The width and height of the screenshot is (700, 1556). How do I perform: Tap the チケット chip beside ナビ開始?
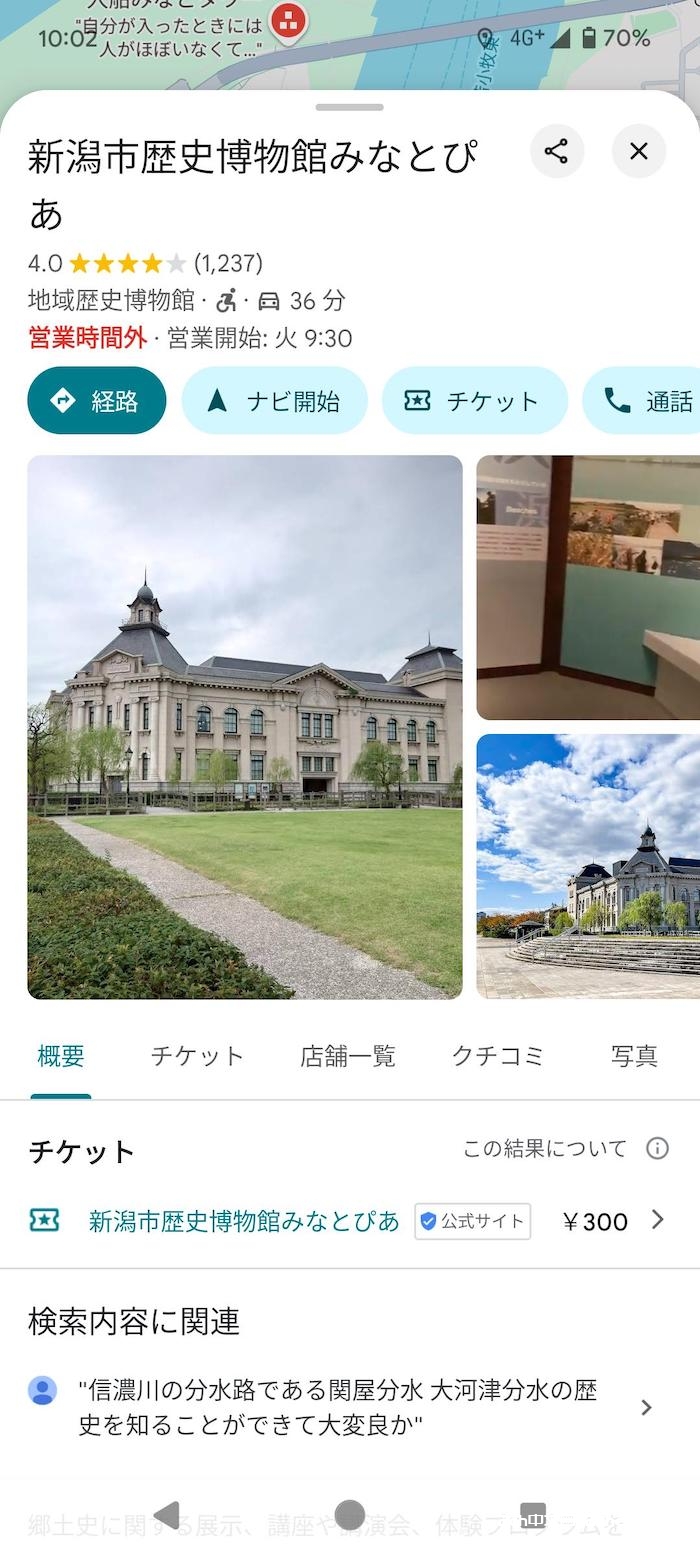tap(474, 401)
